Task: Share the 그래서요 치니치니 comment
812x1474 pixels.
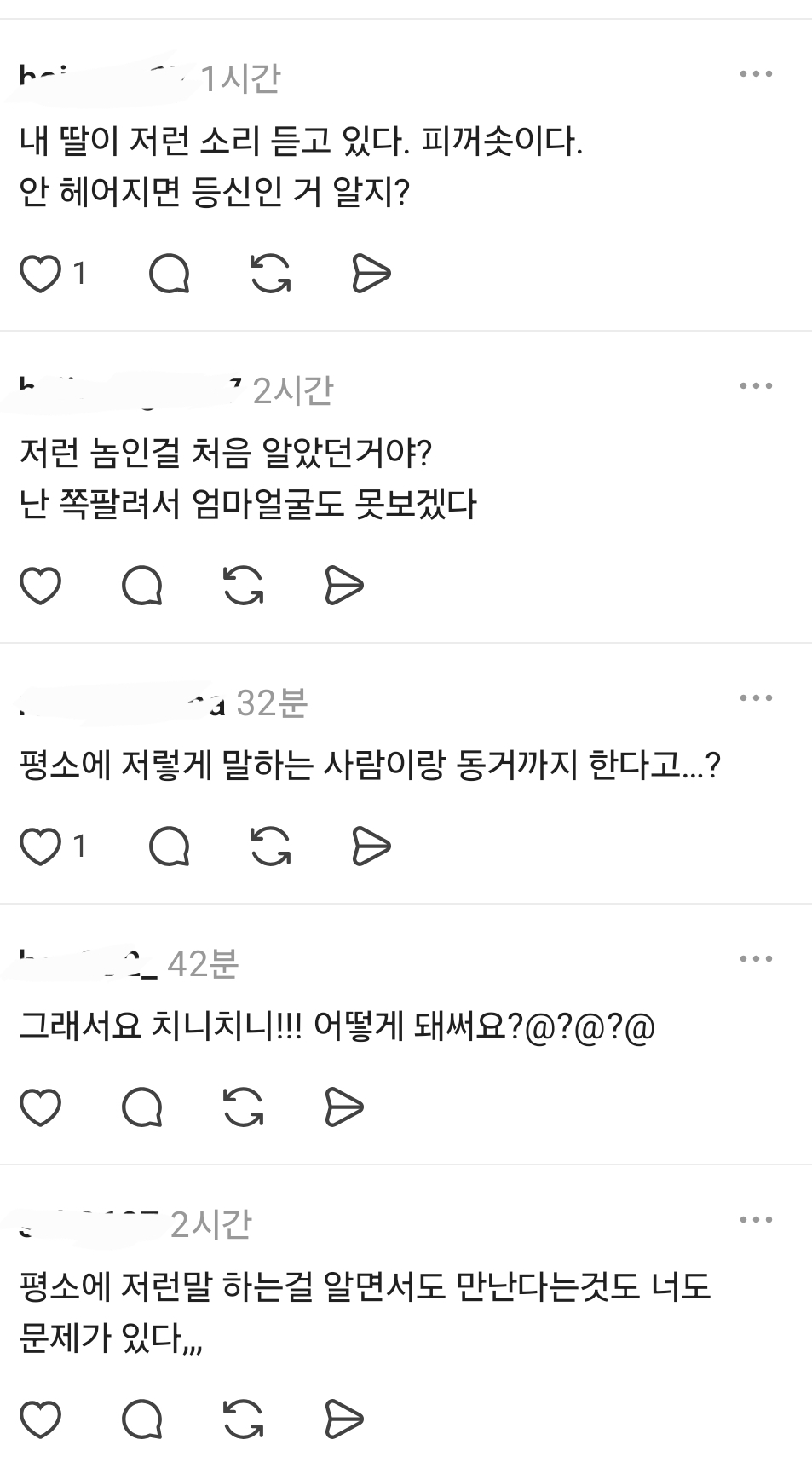Action: tap(344, 1108)
